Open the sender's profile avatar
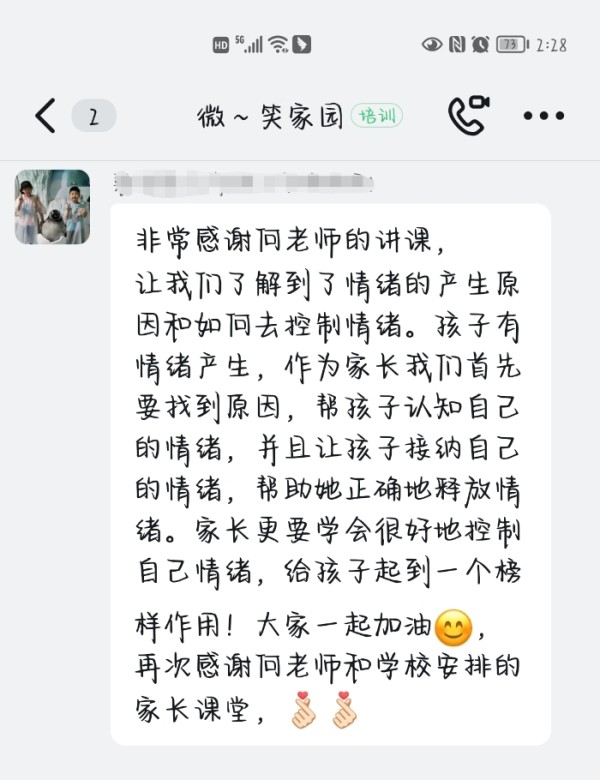Viewport: 600px width, 780px height. pyautogui.click(x=52, y=207)
